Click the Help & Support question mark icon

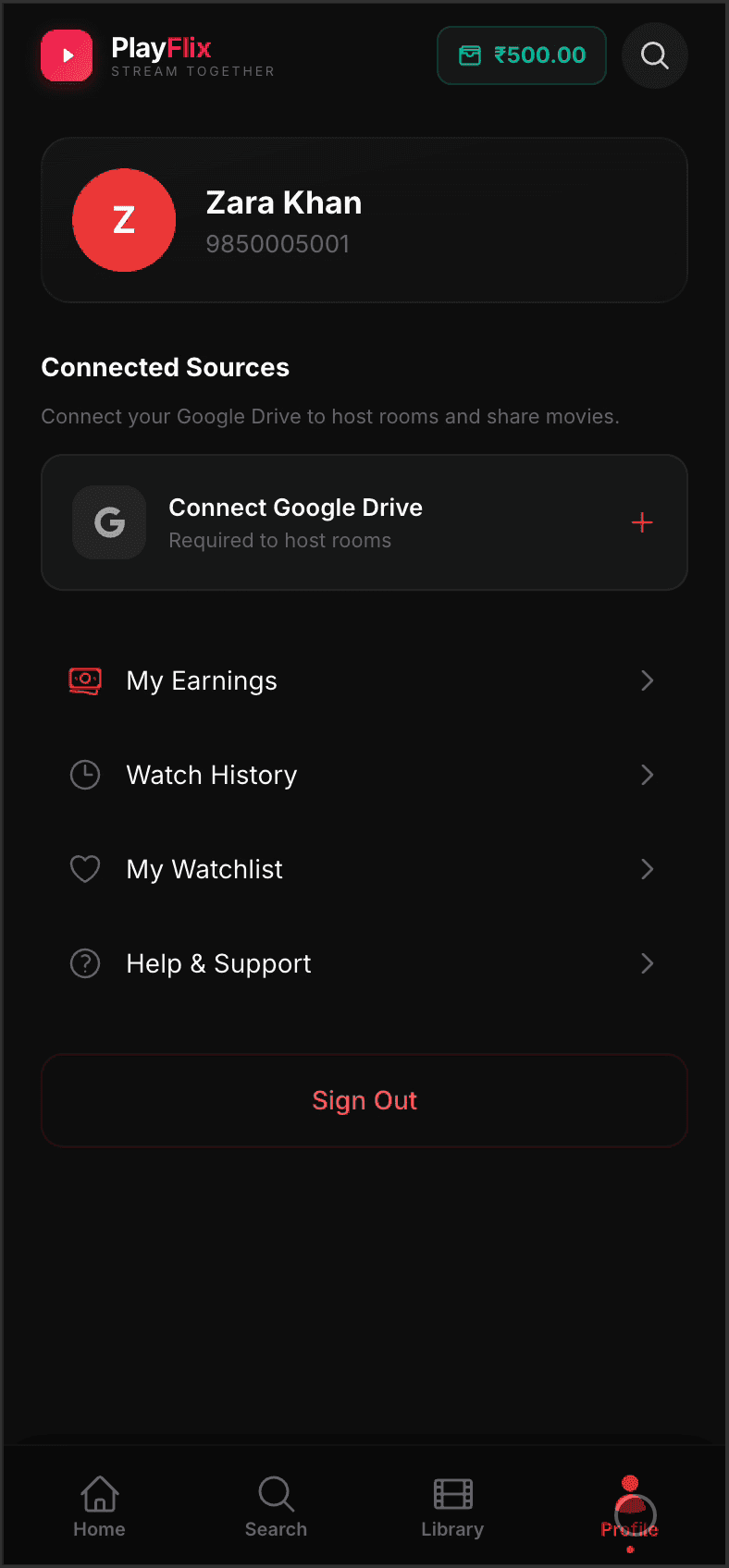tap(84, 963)
